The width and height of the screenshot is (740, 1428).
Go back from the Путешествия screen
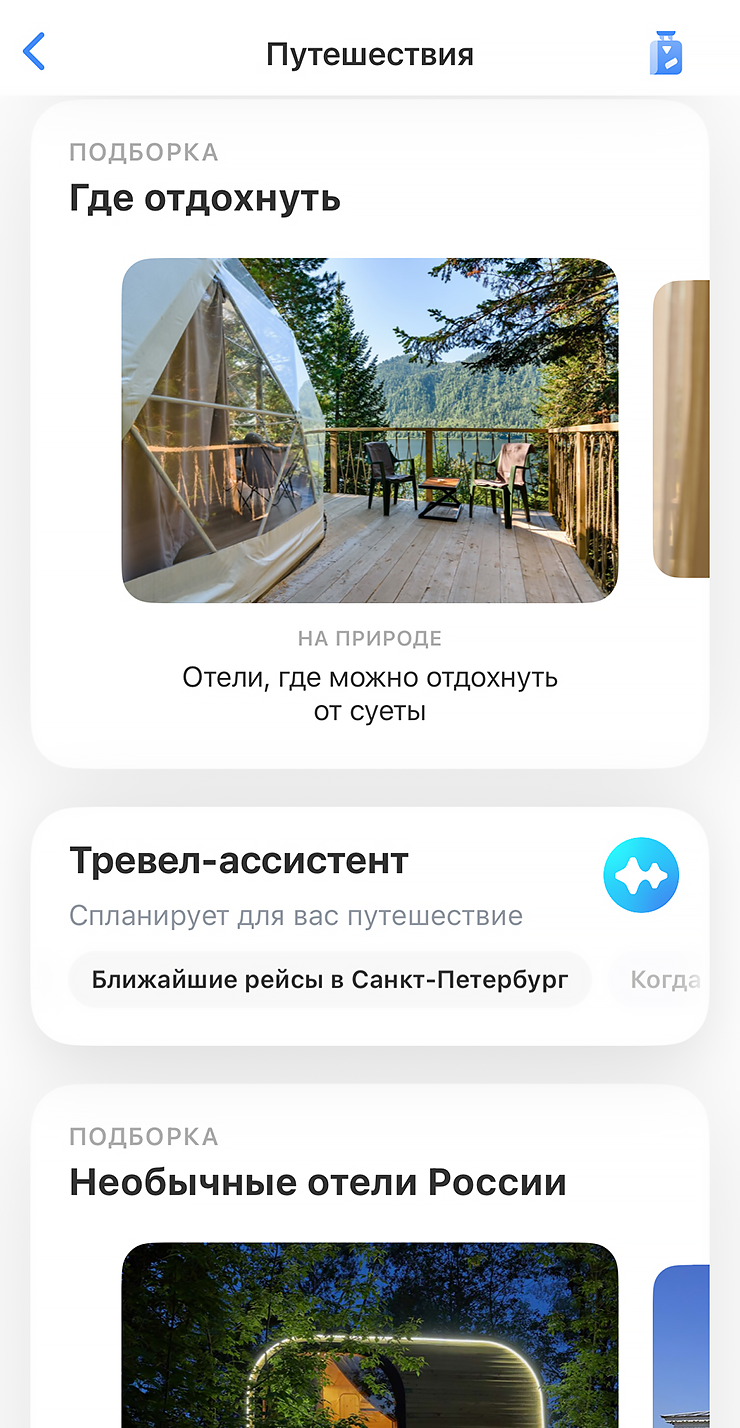35,52
